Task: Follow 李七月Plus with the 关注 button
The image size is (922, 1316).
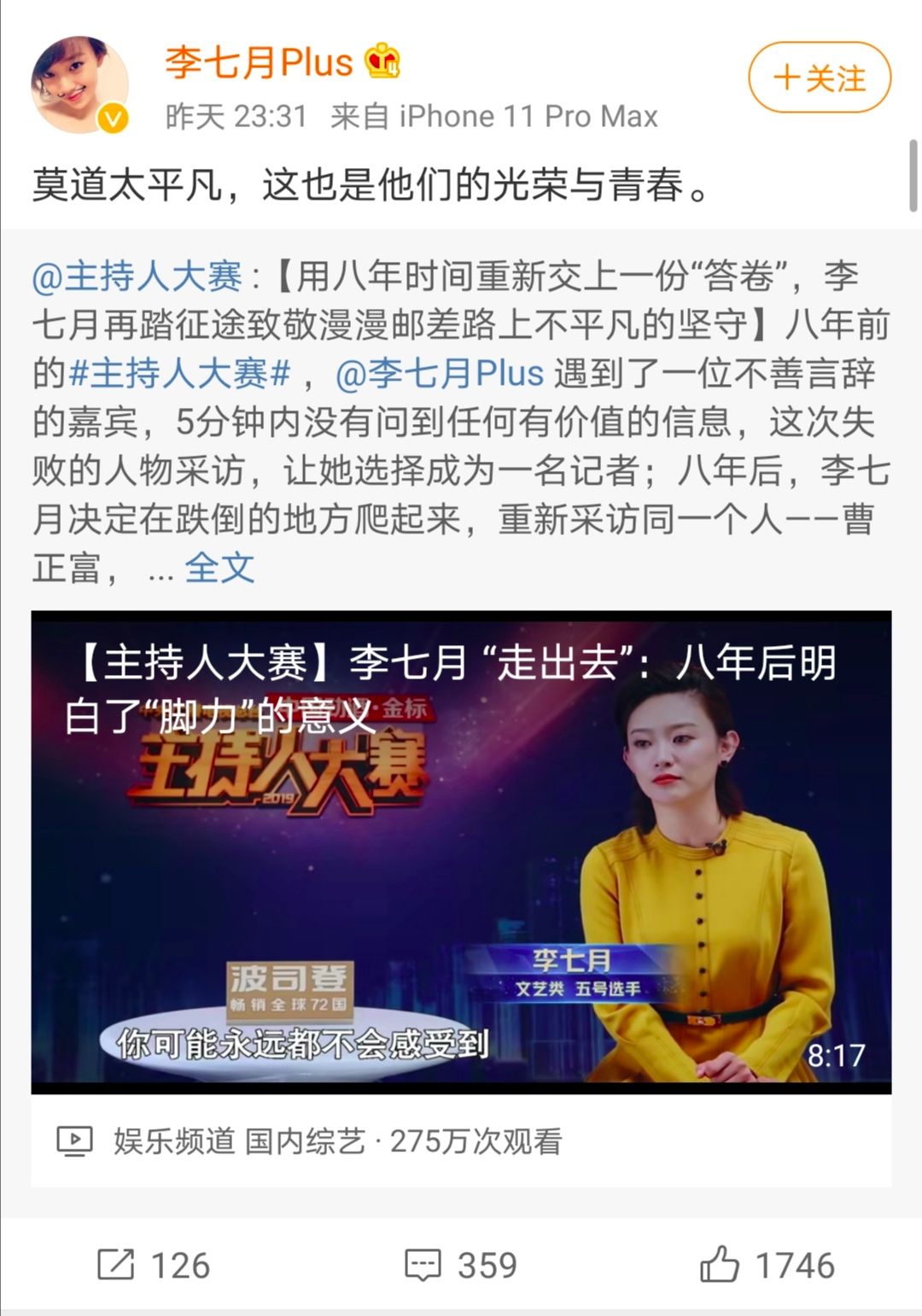Action: pyautogui.click(x=820, y=78)
